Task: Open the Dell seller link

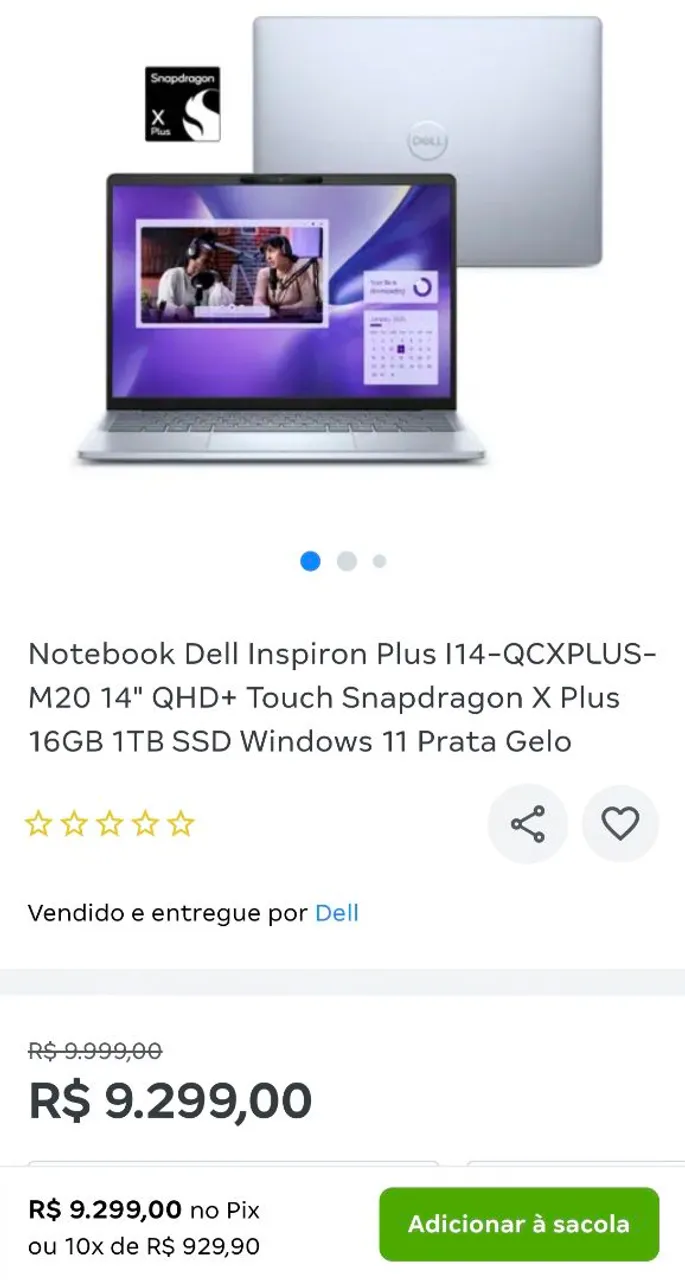Action: click(337, 913)
